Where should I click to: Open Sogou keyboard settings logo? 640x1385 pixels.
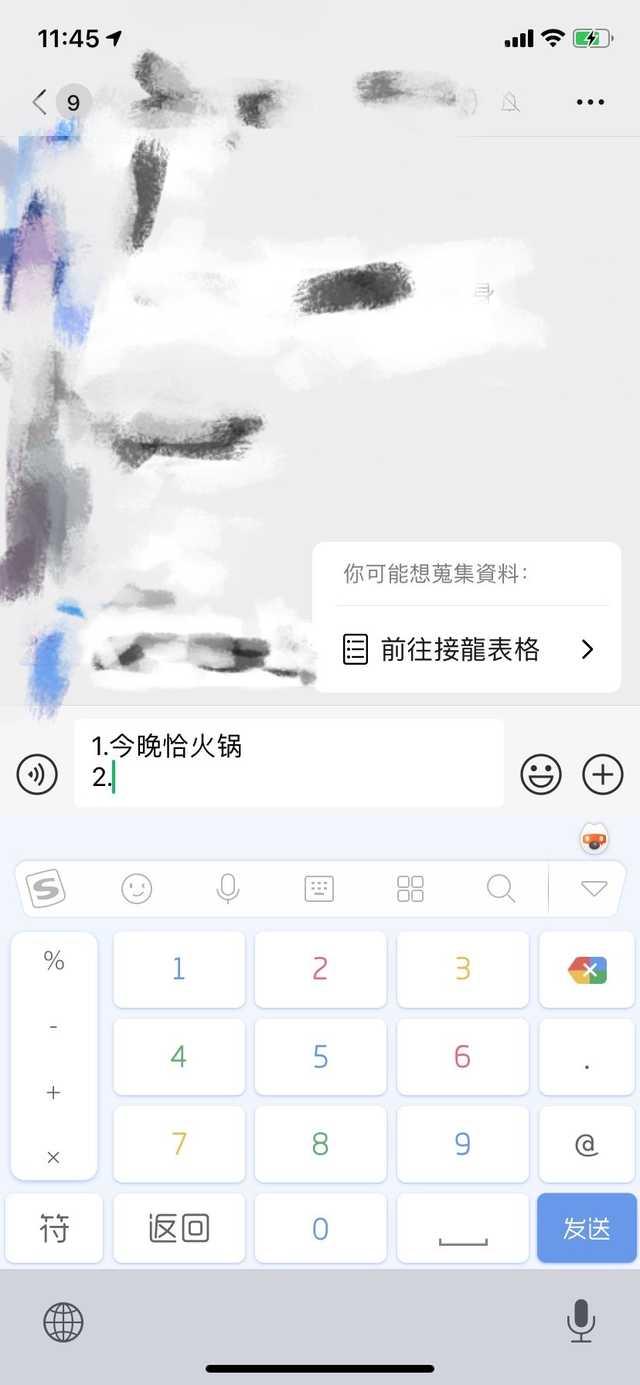(x=45, y=888)
